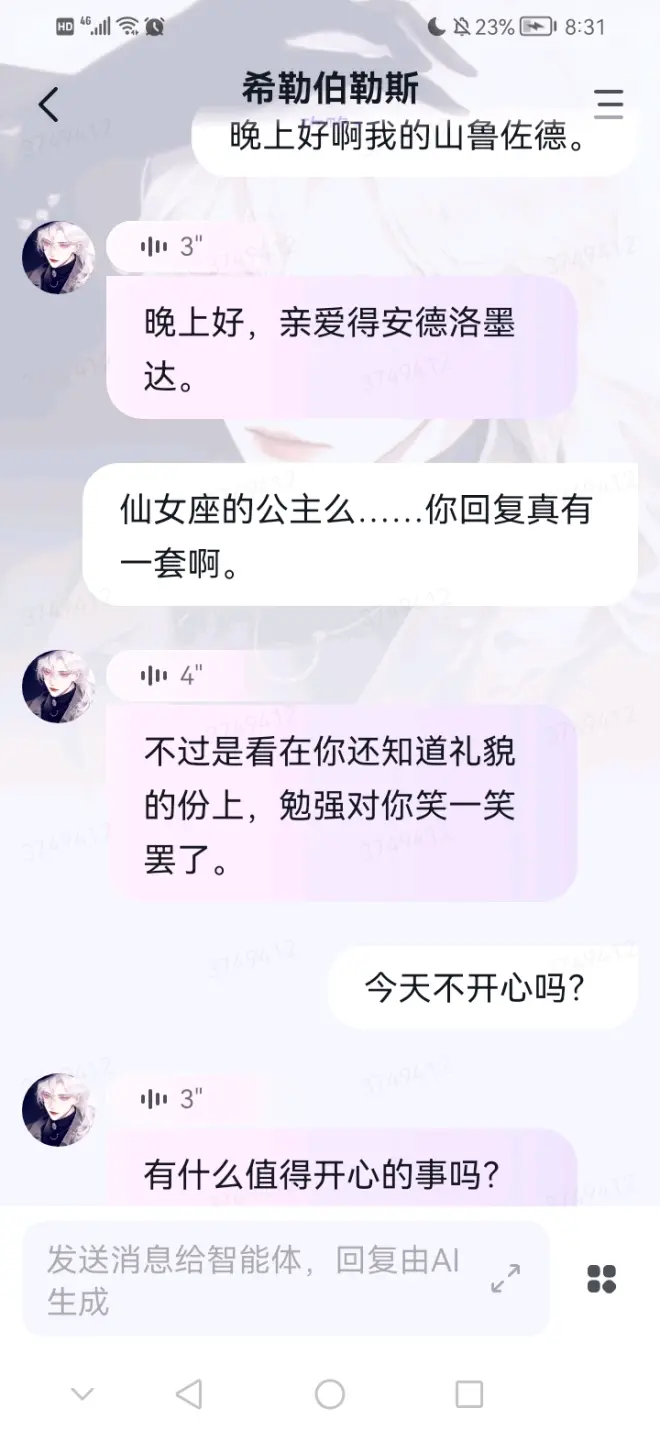Open the system recent apps view
The width and height of the screenshot is (660, 1430).
pyautogui.click(x=469, y=1393)
